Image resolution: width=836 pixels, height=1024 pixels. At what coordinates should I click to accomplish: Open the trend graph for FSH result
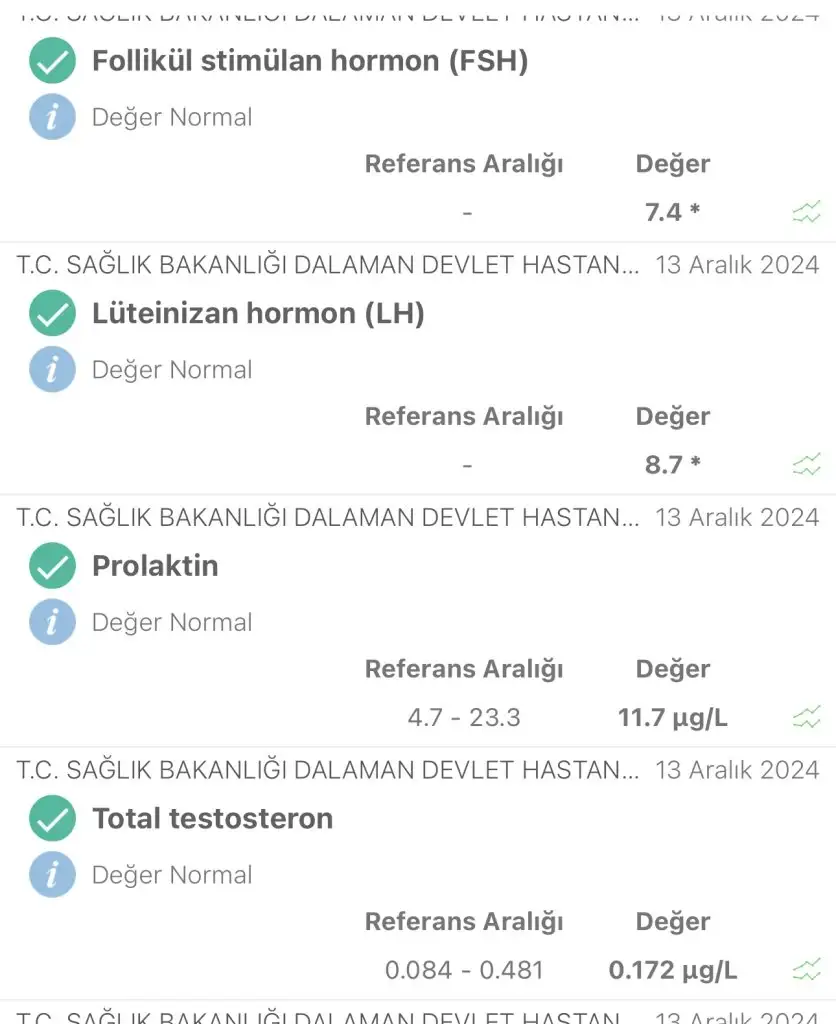tap(806, 211)
